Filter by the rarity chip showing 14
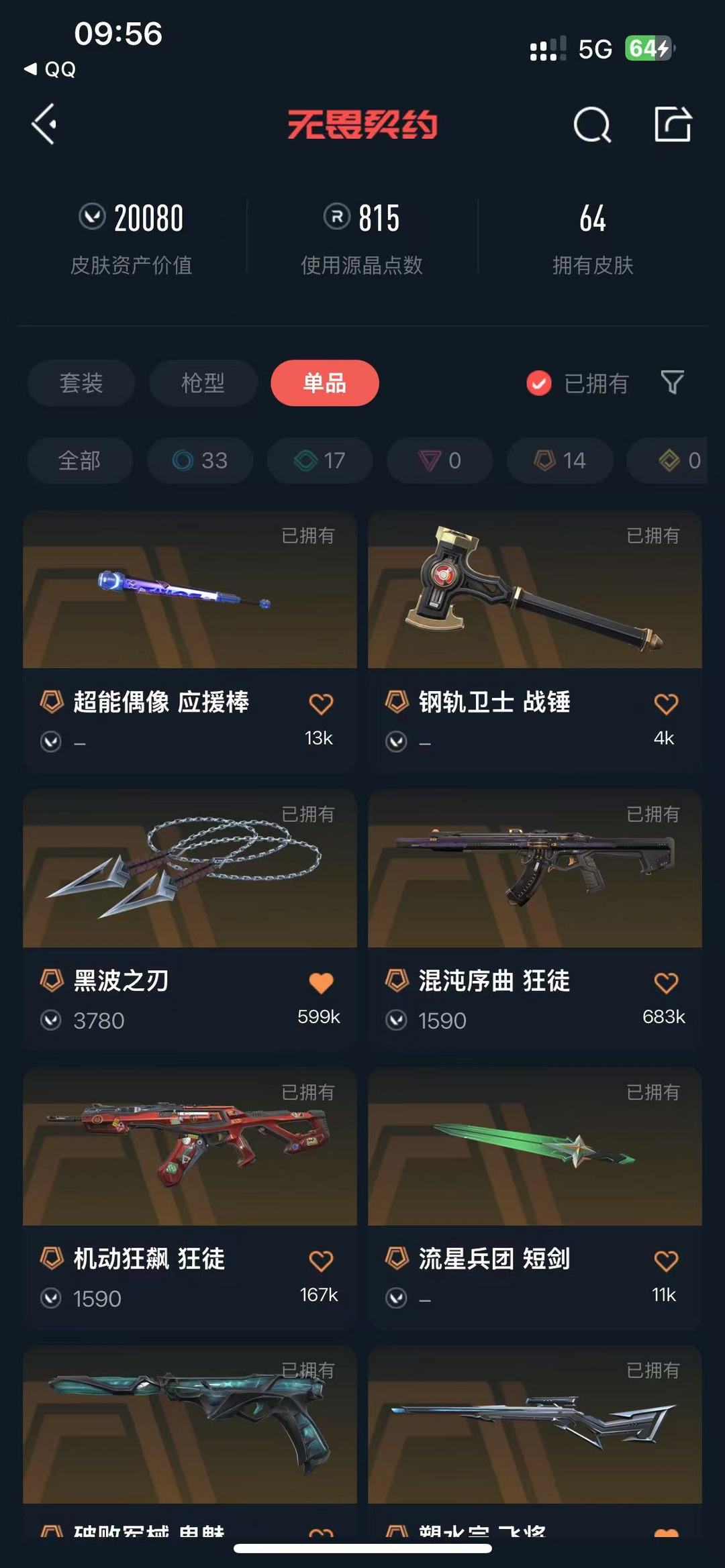The image size is (725, 1568). 560,460
